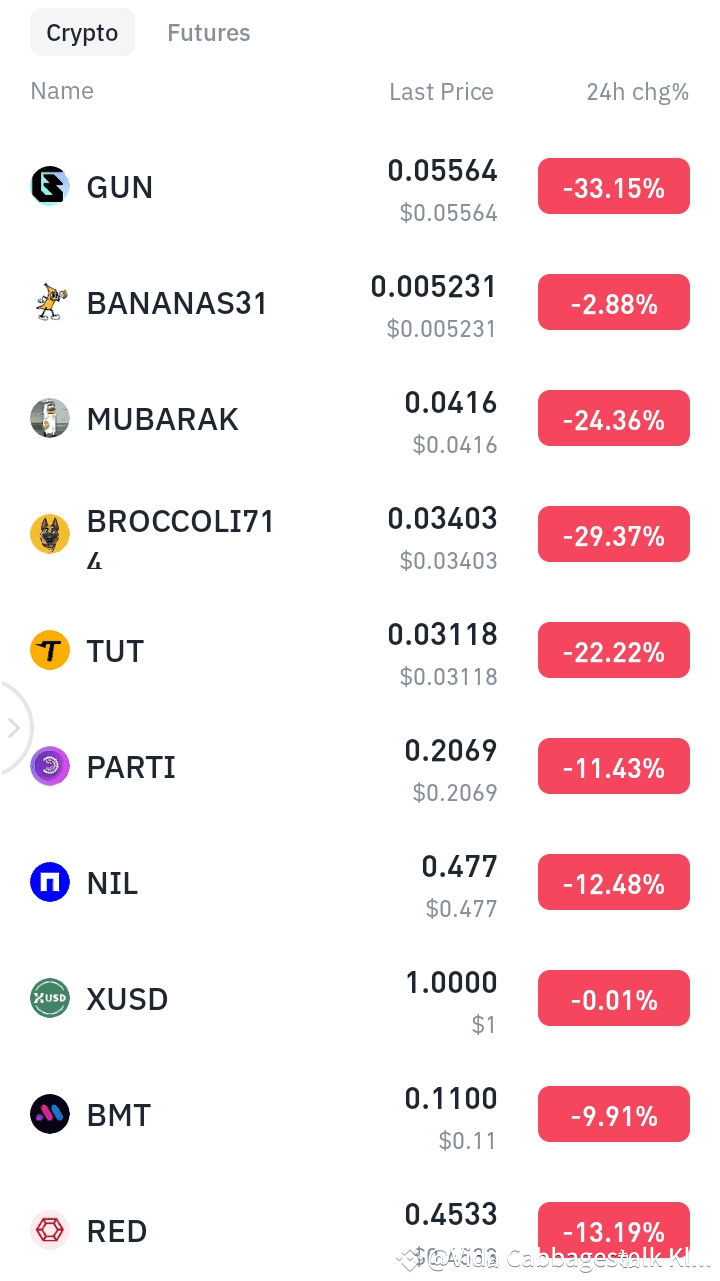This screenshot has width=720, height=1281.
Task: Click the NIL token icon
Action: pos(50,882)
